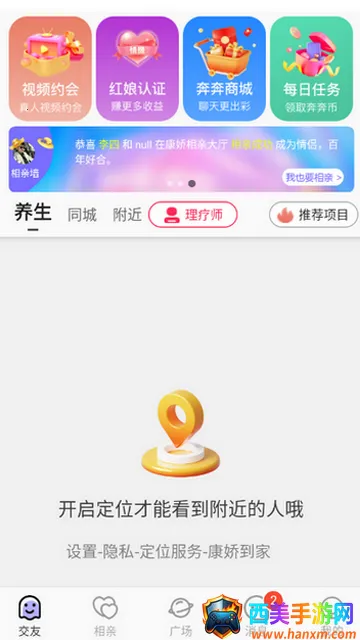Switch to the 同城 tab
Viewport: 360px width, 640px height.
82,215
